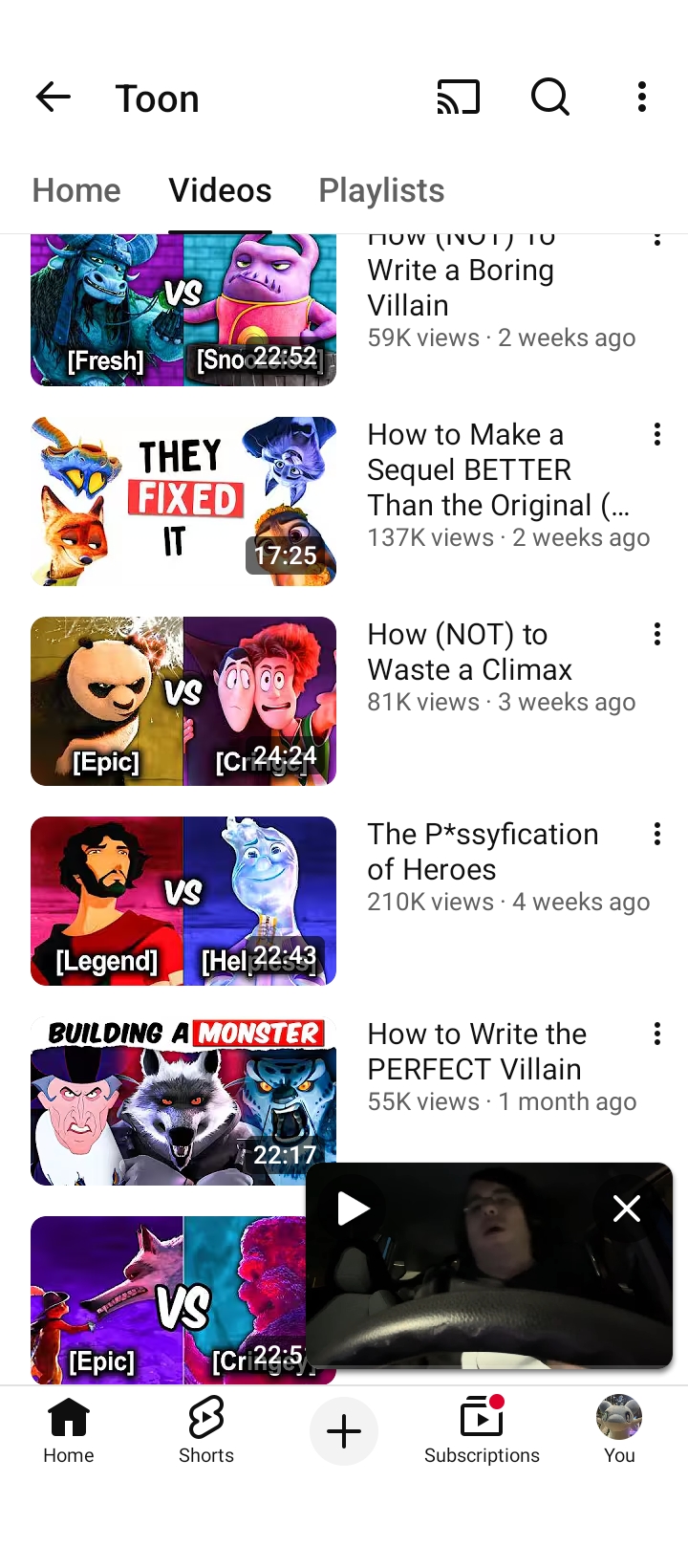This screenshot has height=1568, width=688.
Task: Open options for 'How to Make a Sequel BETTER'
Action: [x=657, y=435]
